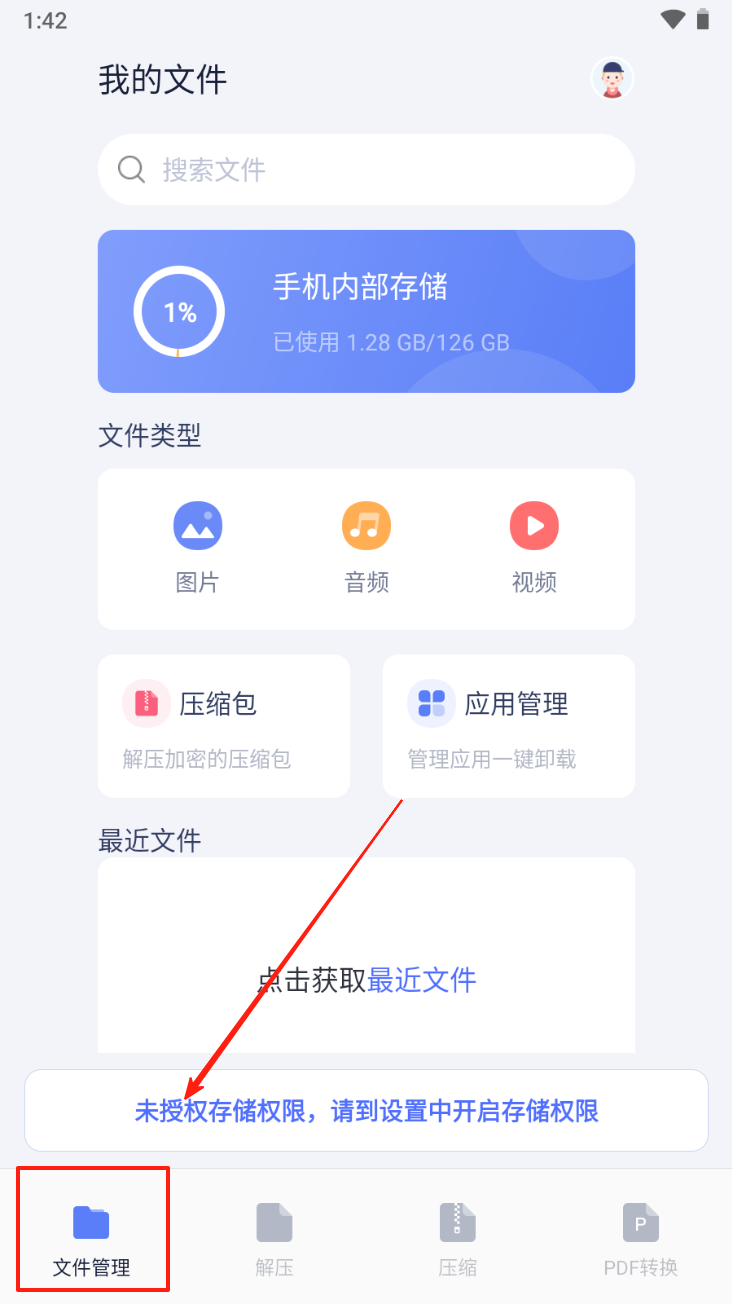Switch to the 解压 tab
Image resolution: width=732 pixels, height=1304 pixels.
click(x=274, y=1239)
